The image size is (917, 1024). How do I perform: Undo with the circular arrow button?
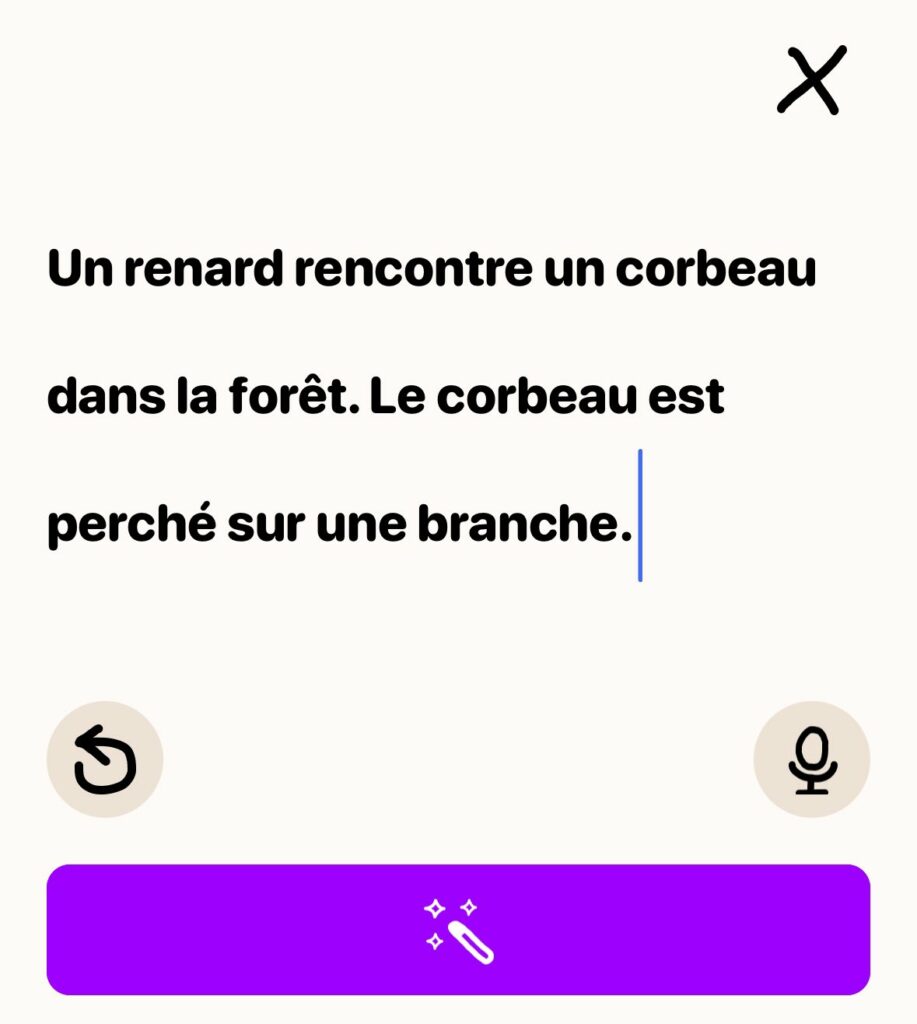tap(105, 759)
